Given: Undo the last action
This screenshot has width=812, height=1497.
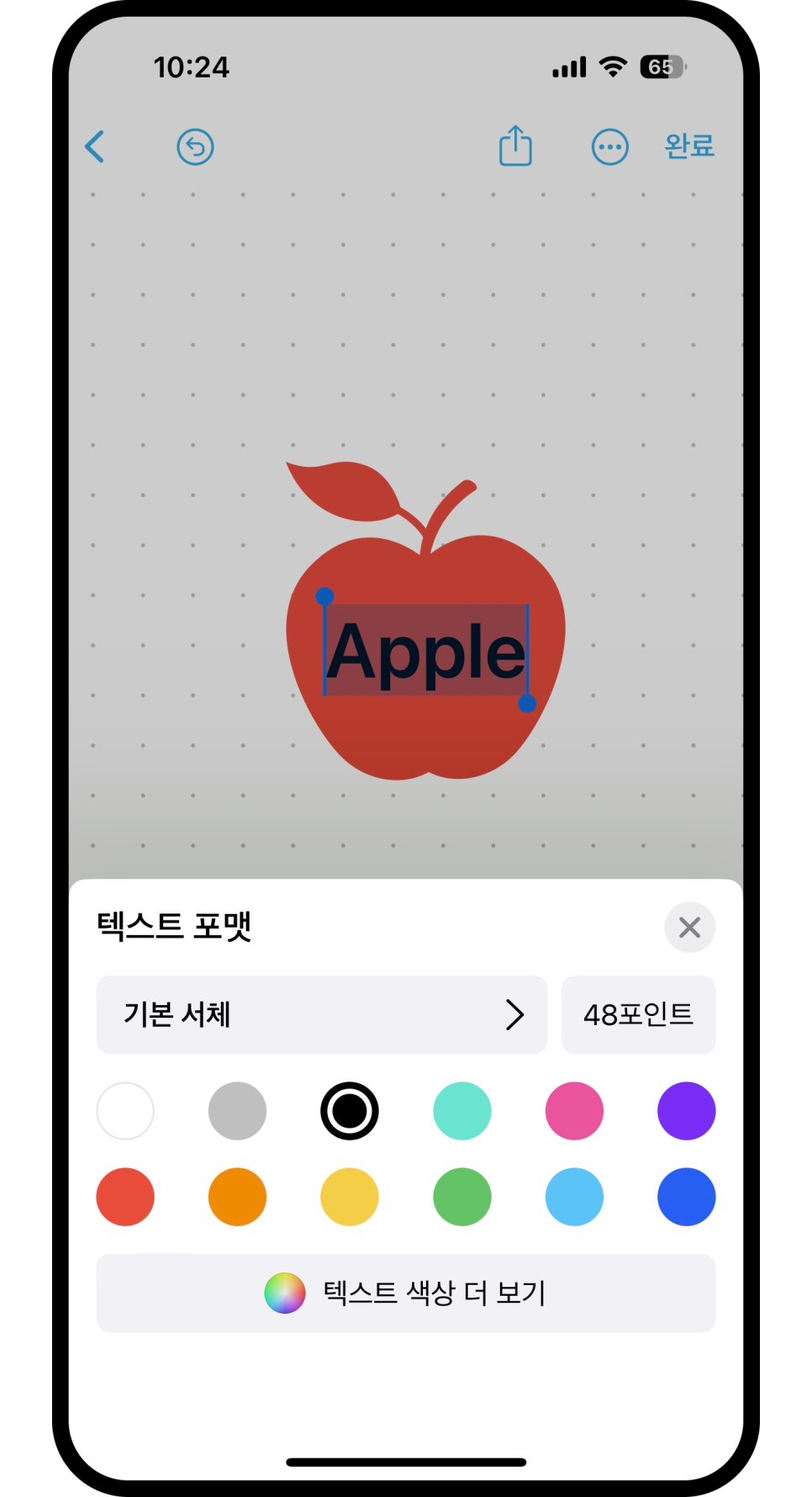Looking at the screenshot, I should tap(195, 147).
